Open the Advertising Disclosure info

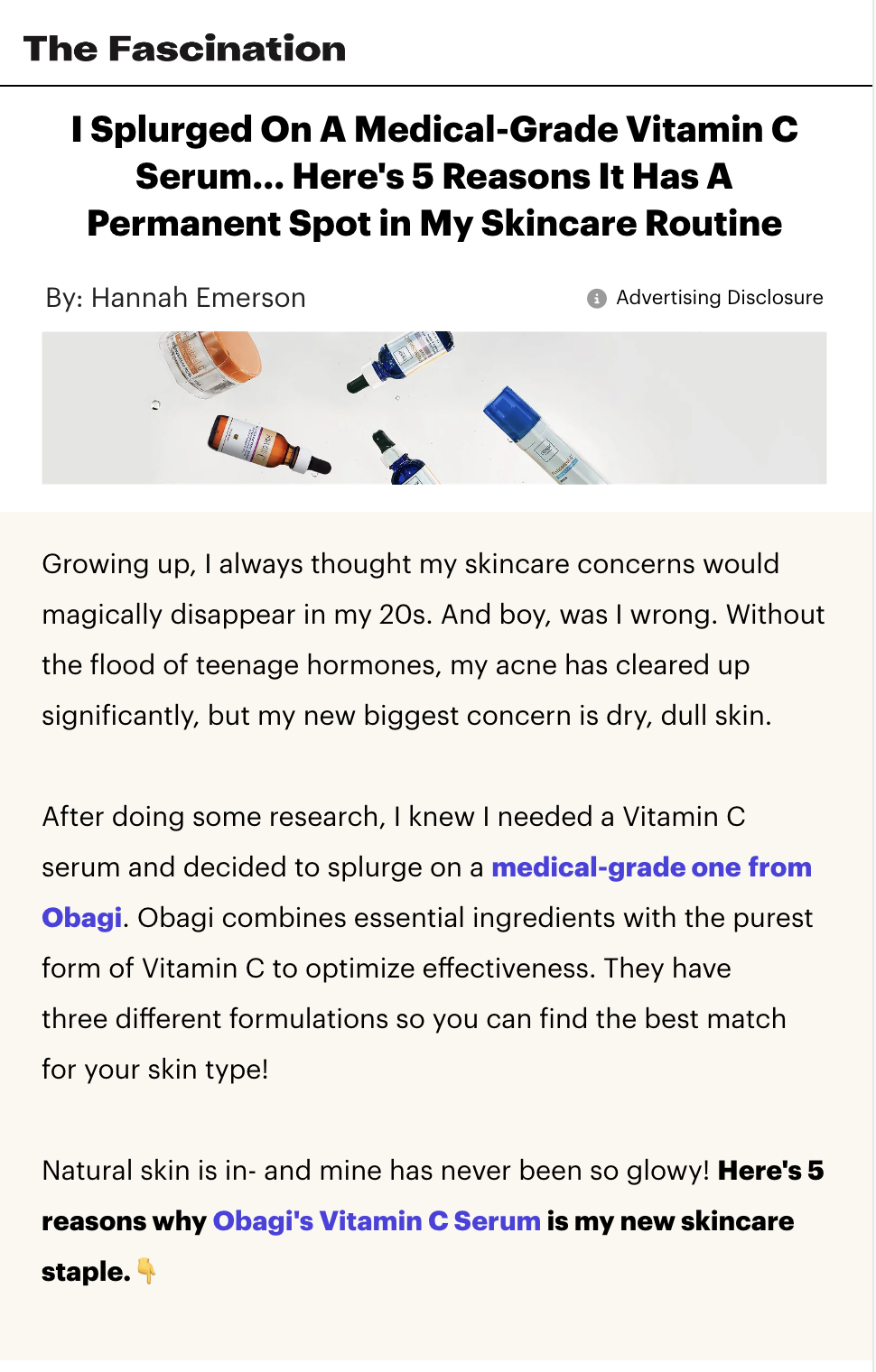click(705, 298)
